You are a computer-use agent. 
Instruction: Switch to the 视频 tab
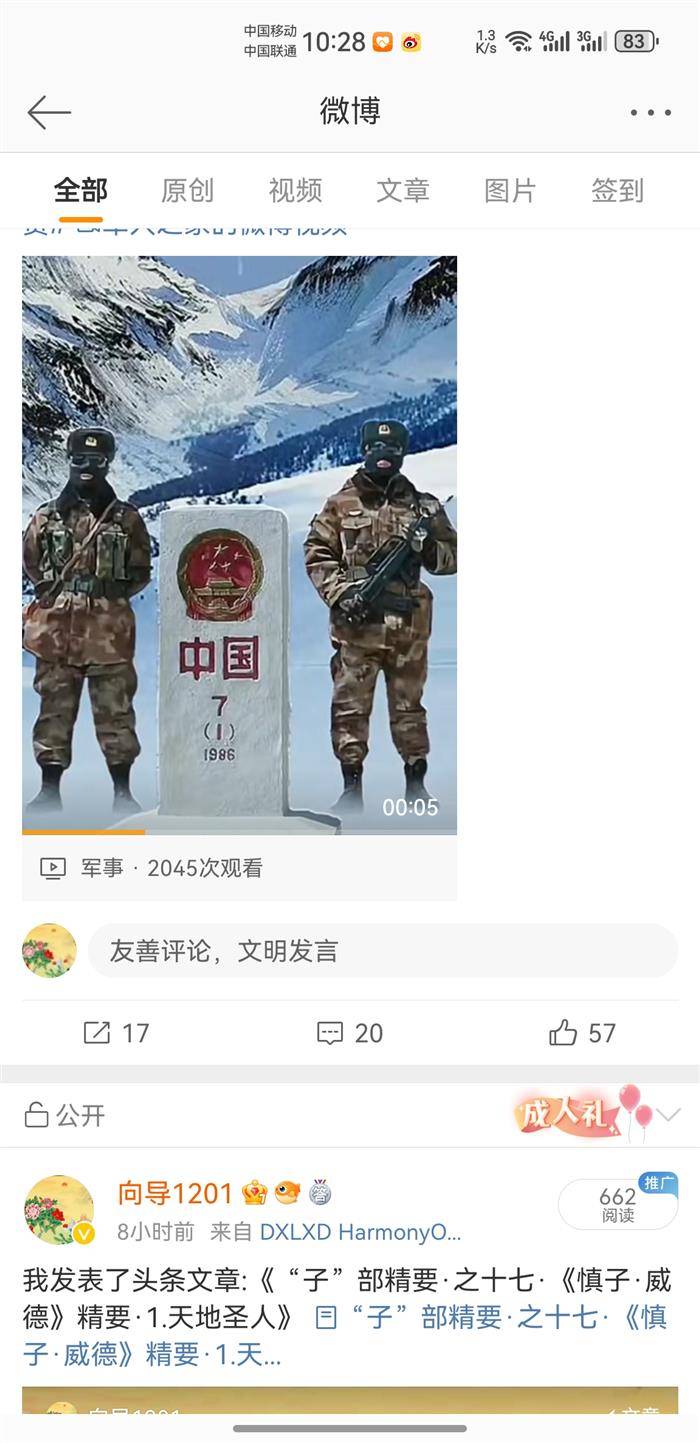[295, 190]
